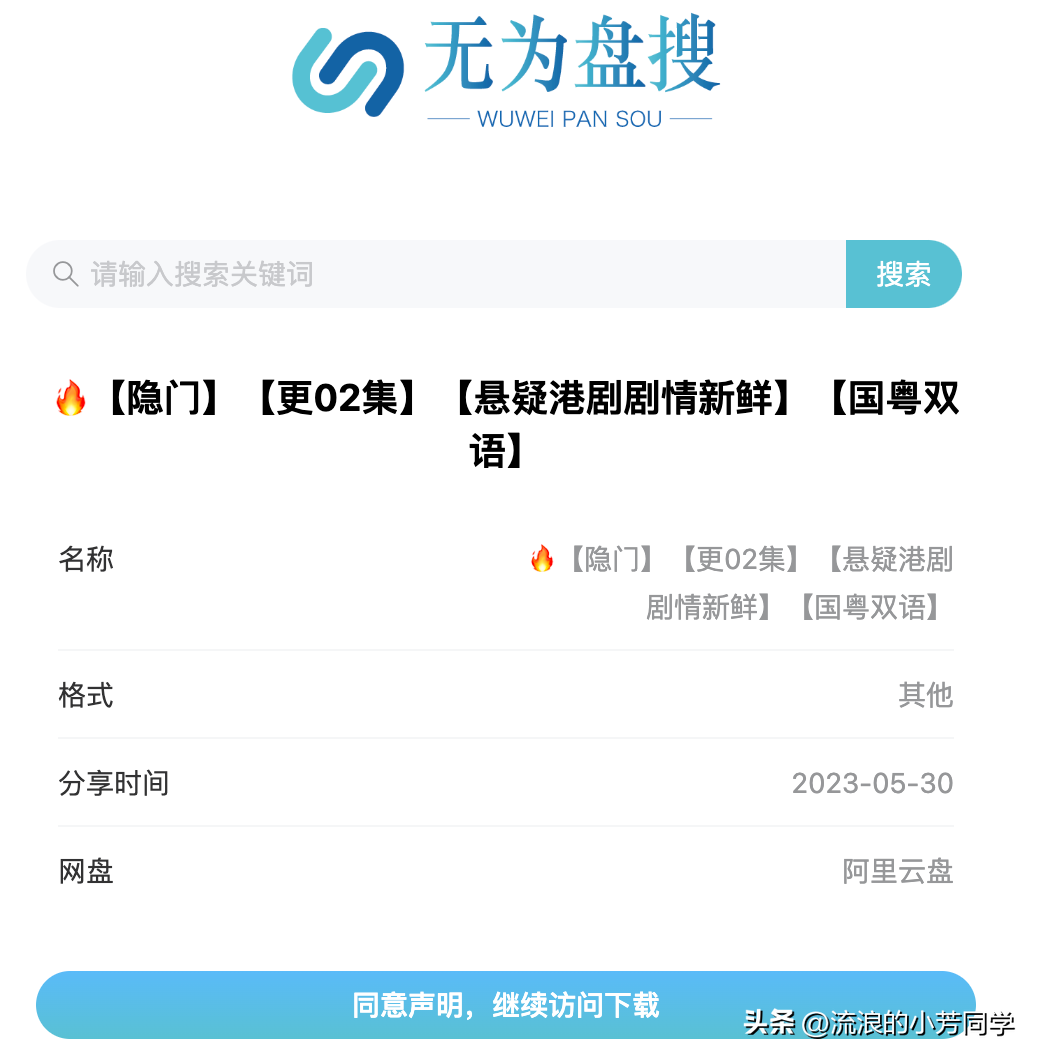Tap the 搜索 search button
The image size is (1038, 1060).
[903, 274]
